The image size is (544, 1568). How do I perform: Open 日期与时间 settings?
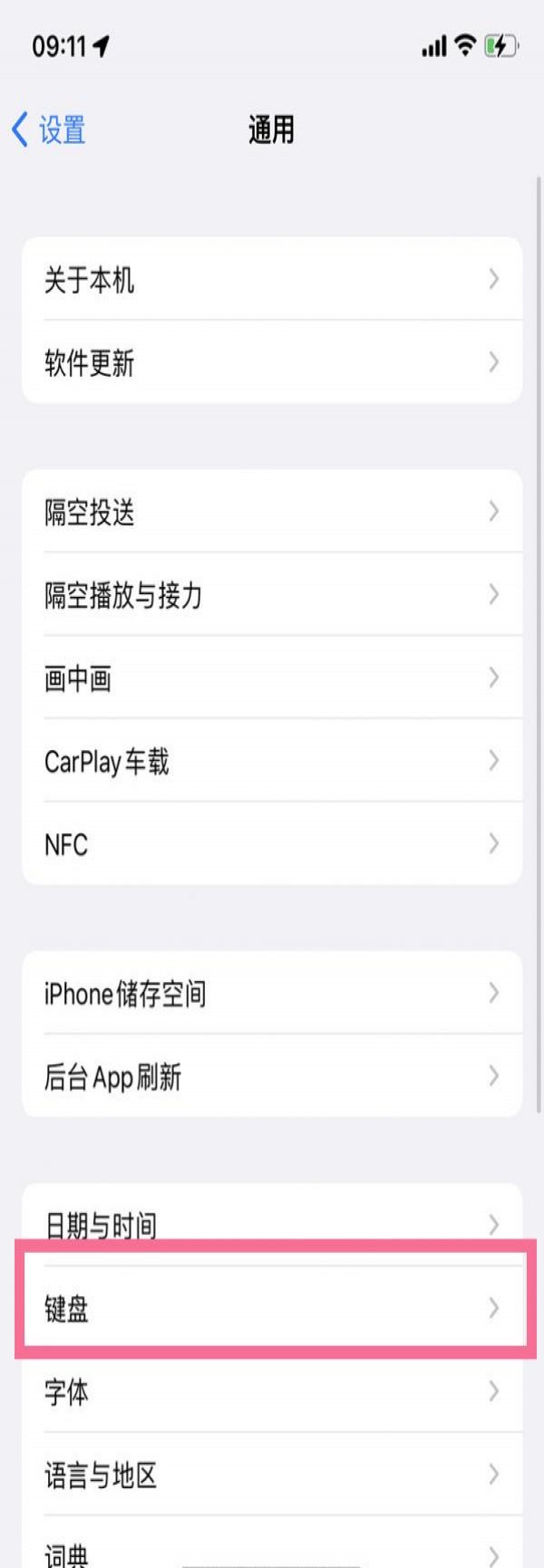point(271,1224)
